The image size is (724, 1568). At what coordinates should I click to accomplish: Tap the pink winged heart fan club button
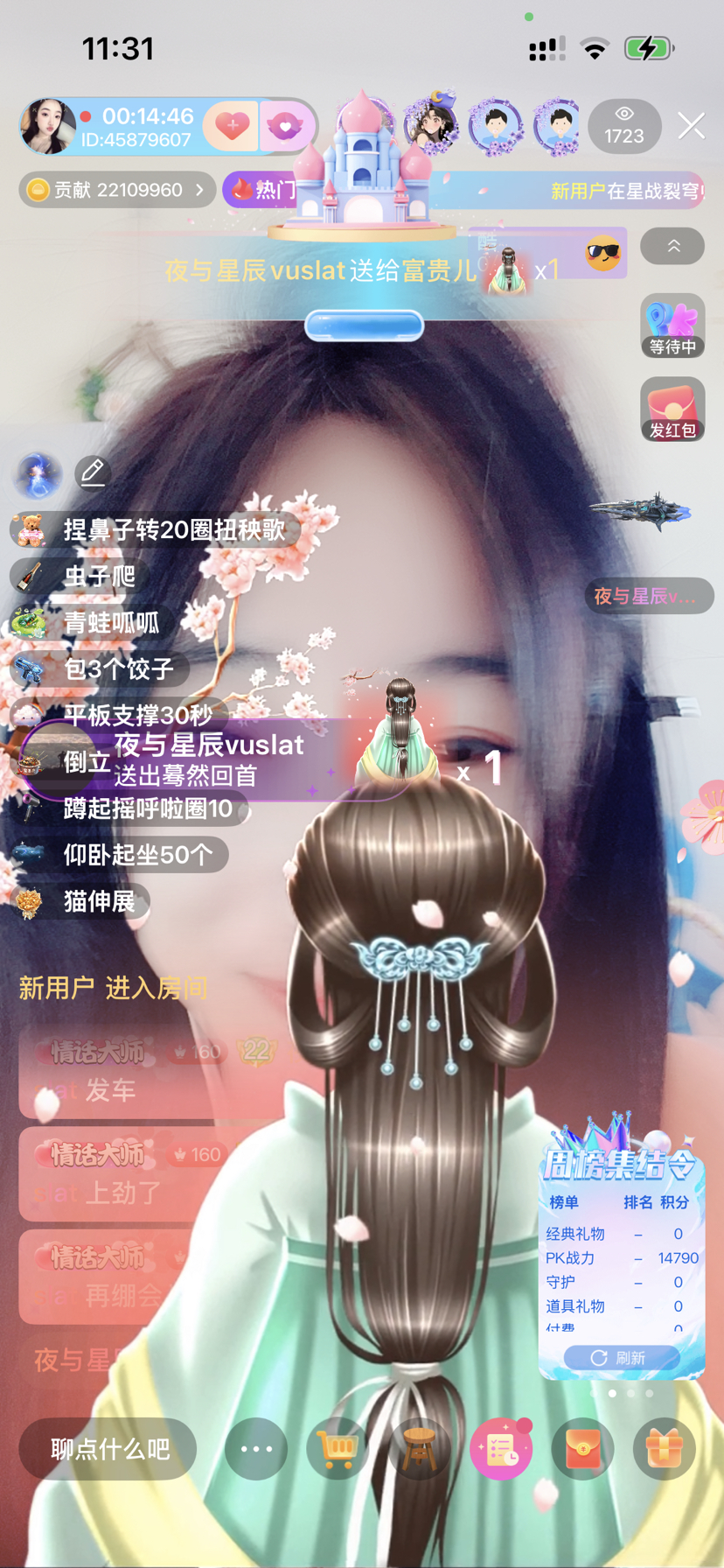coord(285,126)
